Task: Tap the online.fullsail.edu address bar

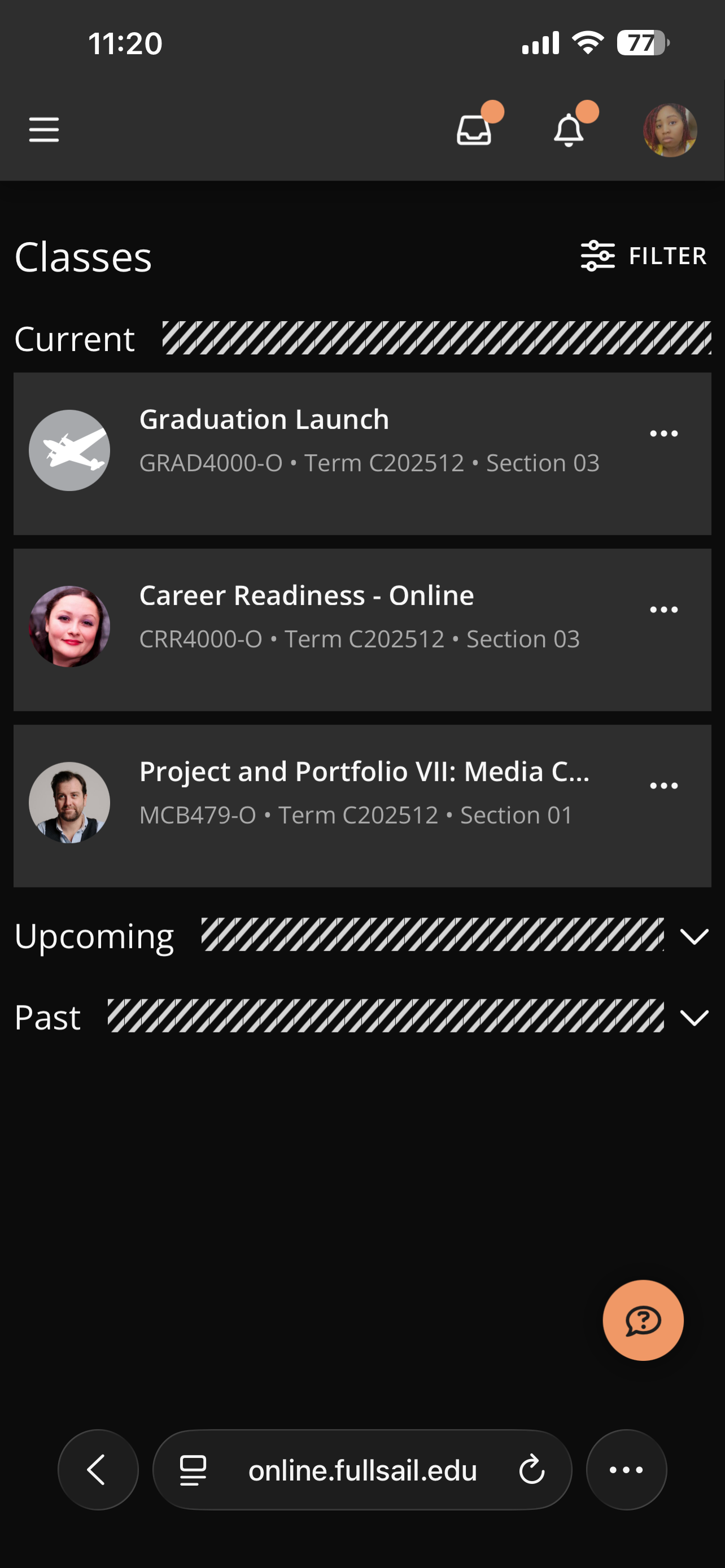Action: click(362, 1470)
